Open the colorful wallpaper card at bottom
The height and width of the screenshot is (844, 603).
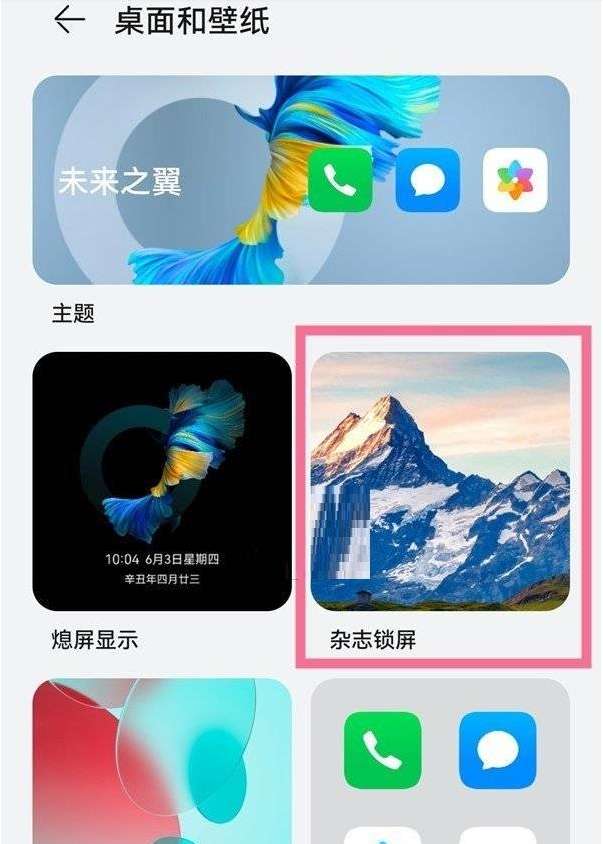(162, 762)
